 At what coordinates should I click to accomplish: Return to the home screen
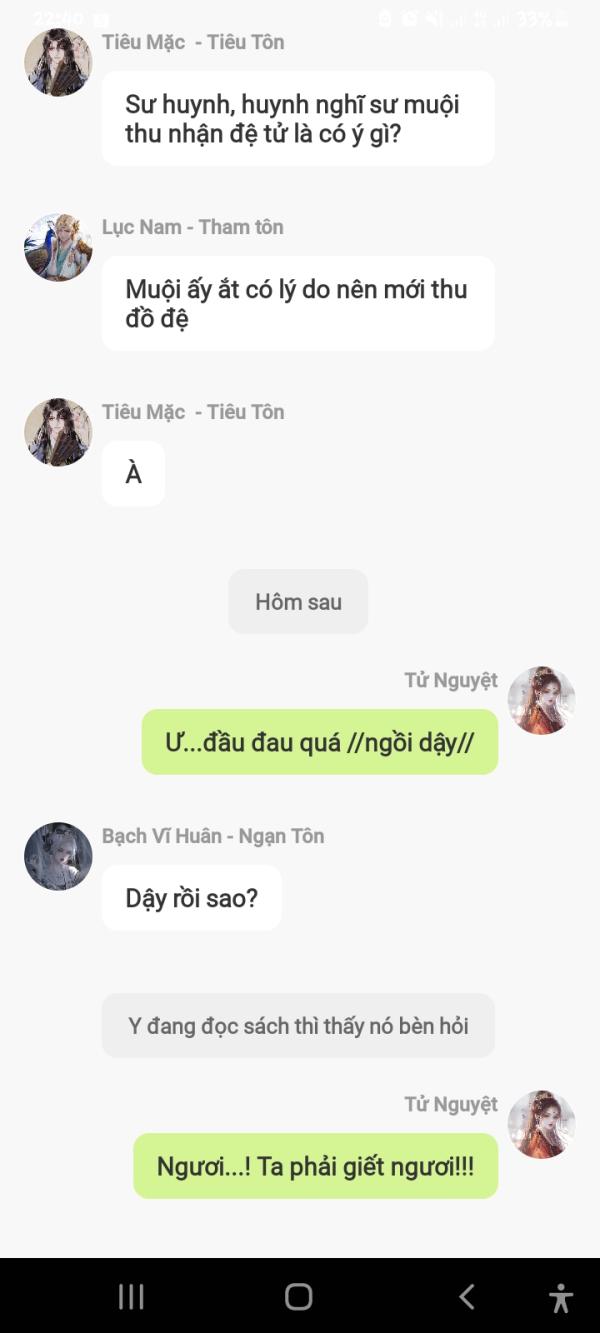point(299,1297)
